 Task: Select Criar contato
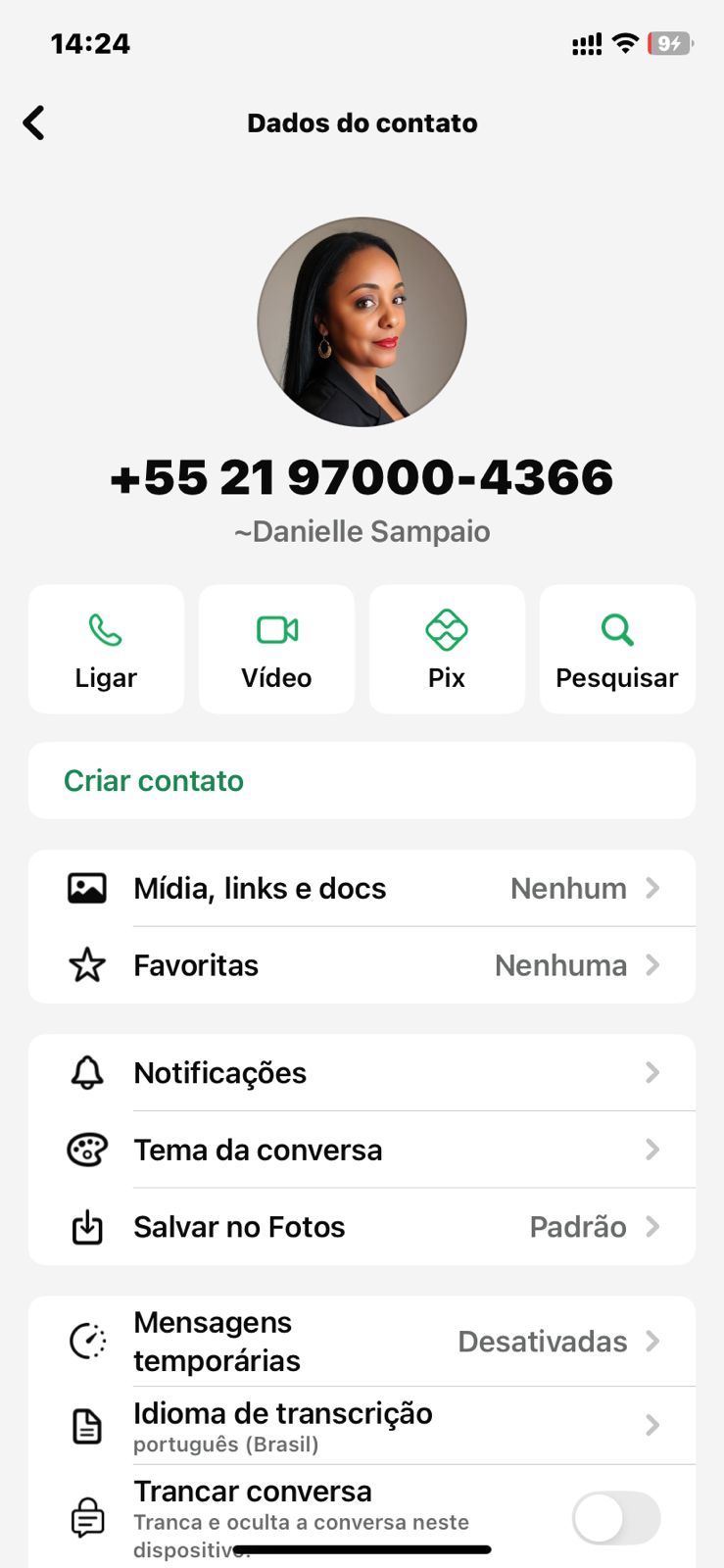point(154,781)
